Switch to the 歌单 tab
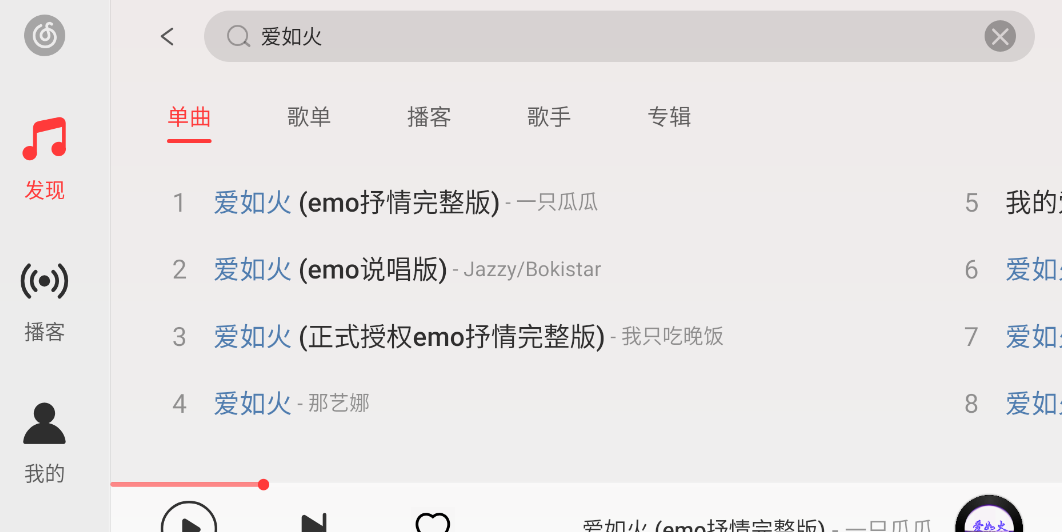Viewport: 1062px width, 532px height. coord(309,117)
